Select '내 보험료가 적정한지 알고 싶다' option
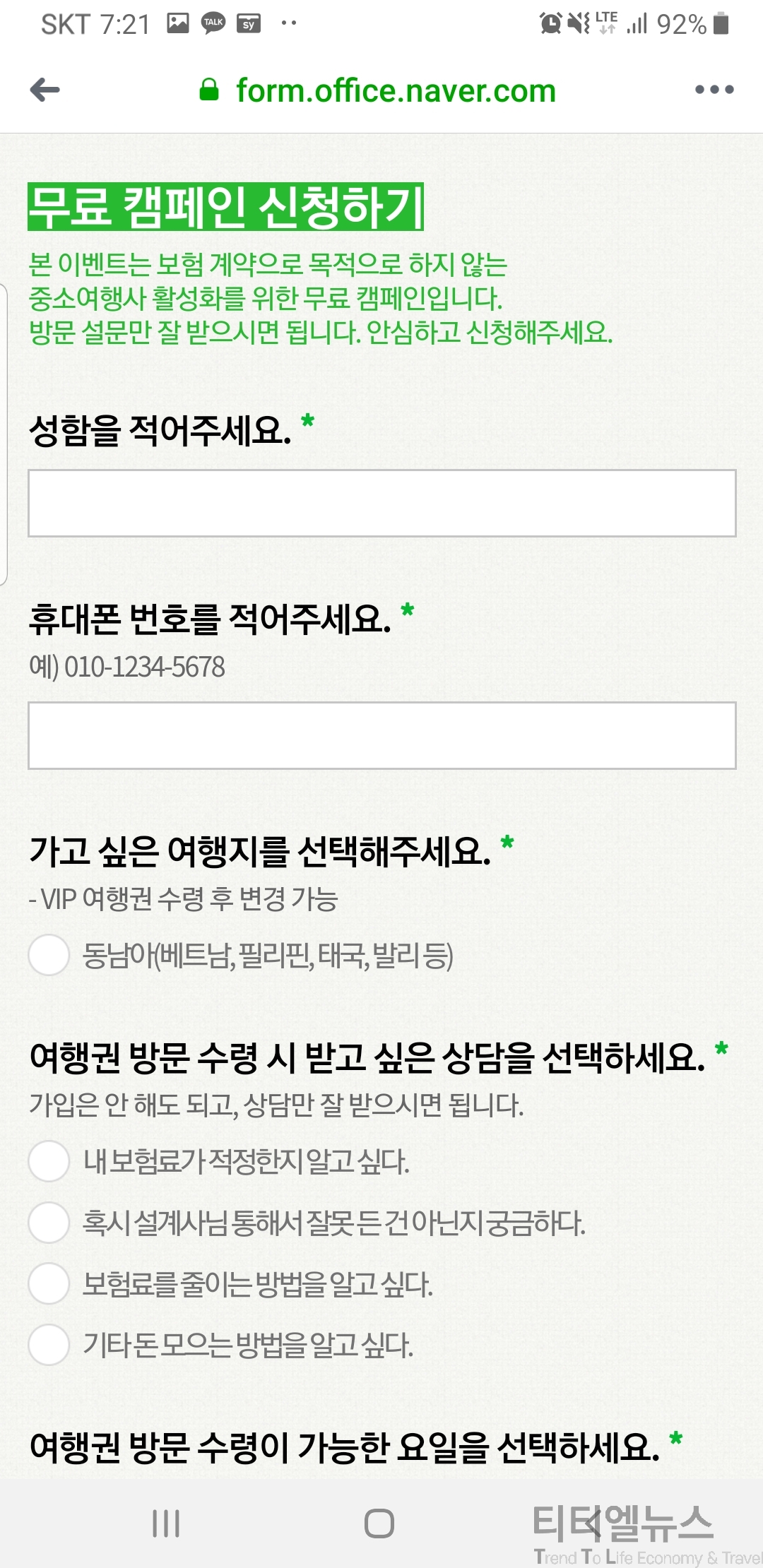The height and width of the screenshot is (1568, 763). tap(49, 1161)
